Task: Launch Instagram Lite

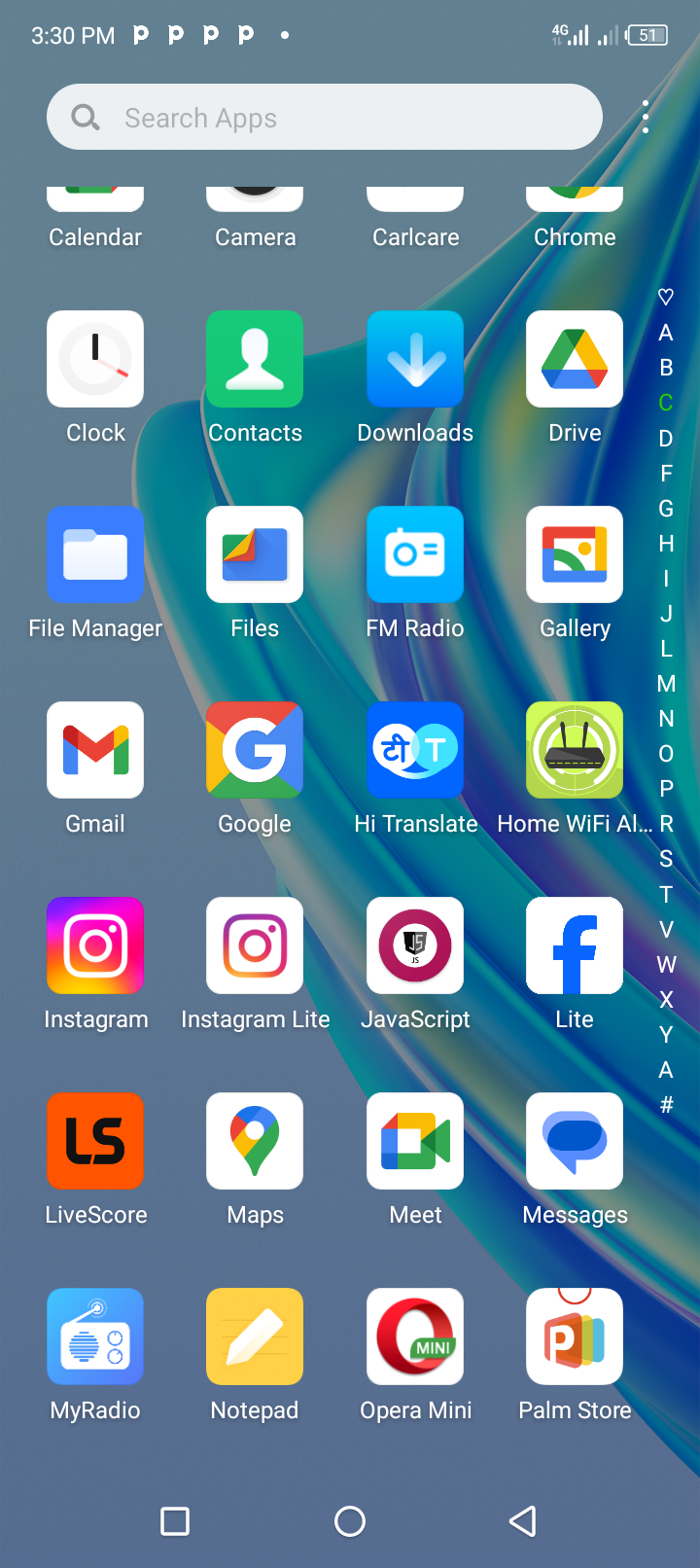Action: click(255, 945)
